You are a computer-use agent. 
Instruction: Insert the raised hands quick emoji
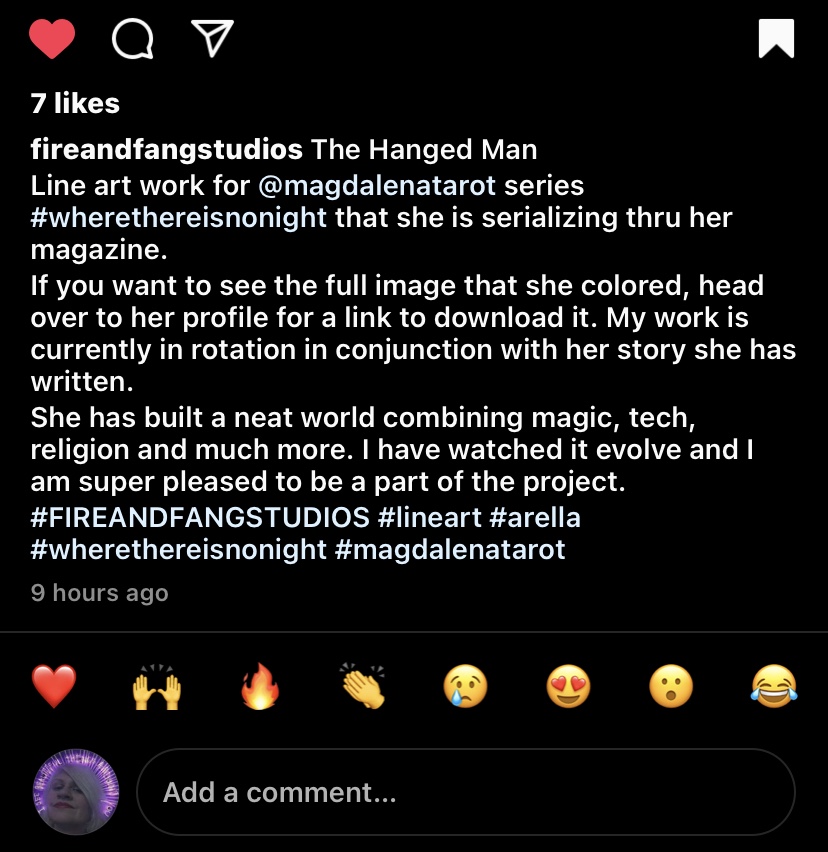(157, 688)
